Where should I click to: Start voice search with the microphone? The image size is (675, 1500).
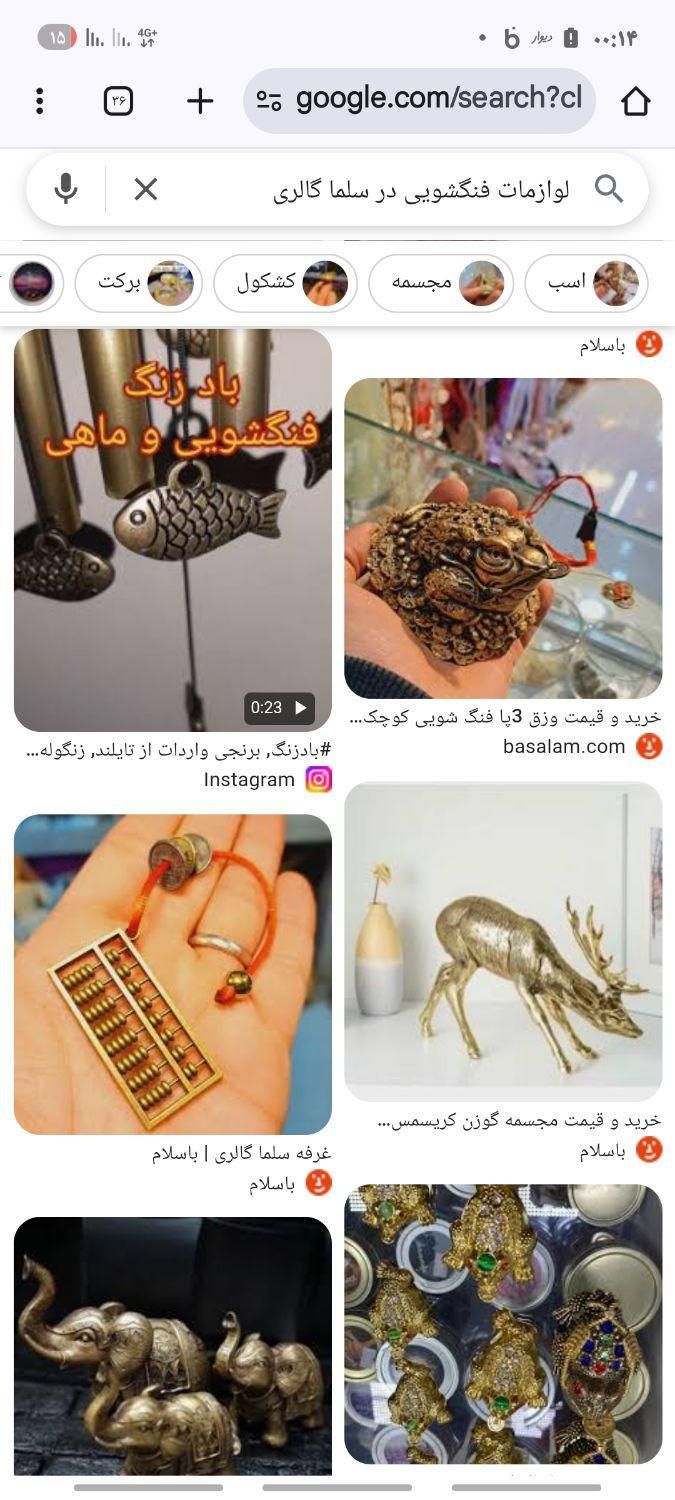pos(66,189)
